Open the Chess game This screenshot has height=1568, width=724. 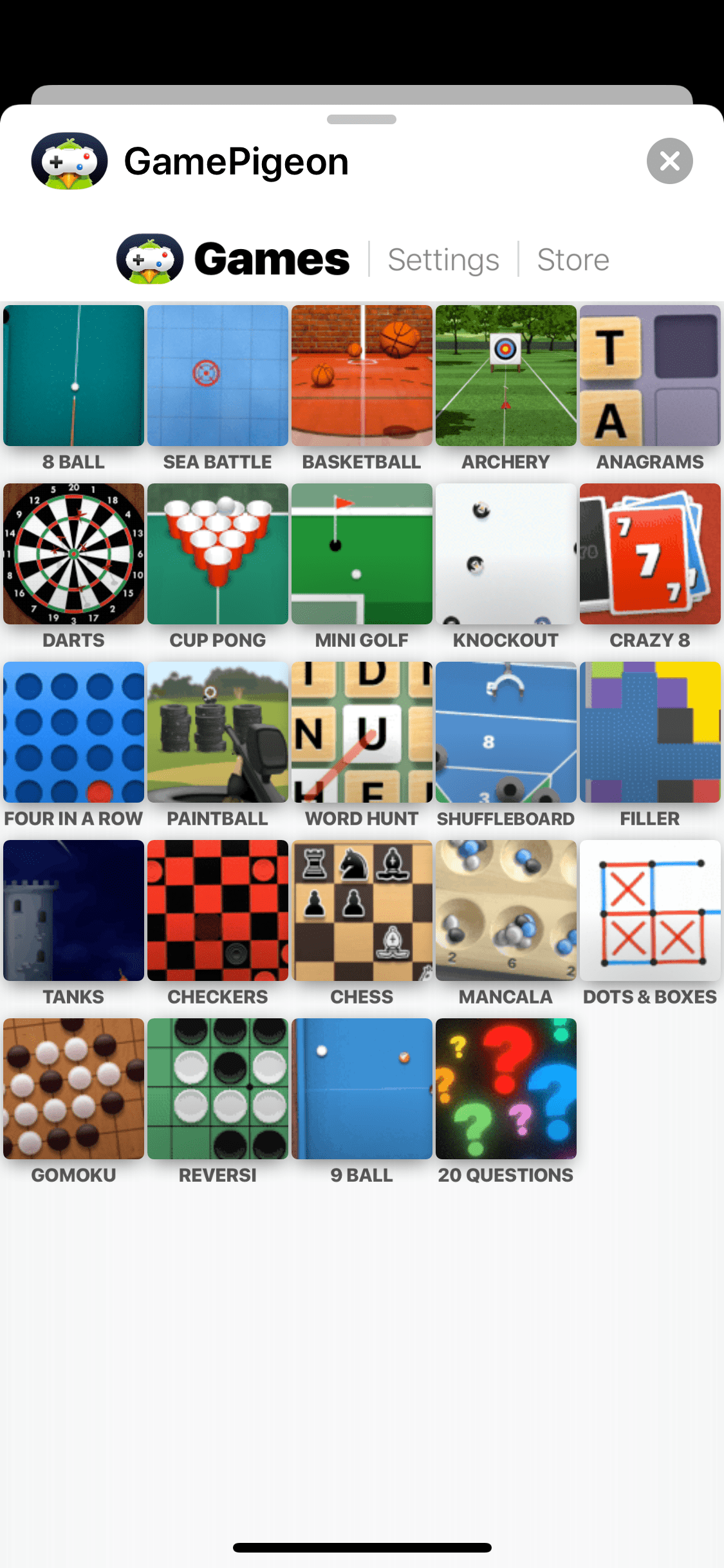(x=362, y=911)
